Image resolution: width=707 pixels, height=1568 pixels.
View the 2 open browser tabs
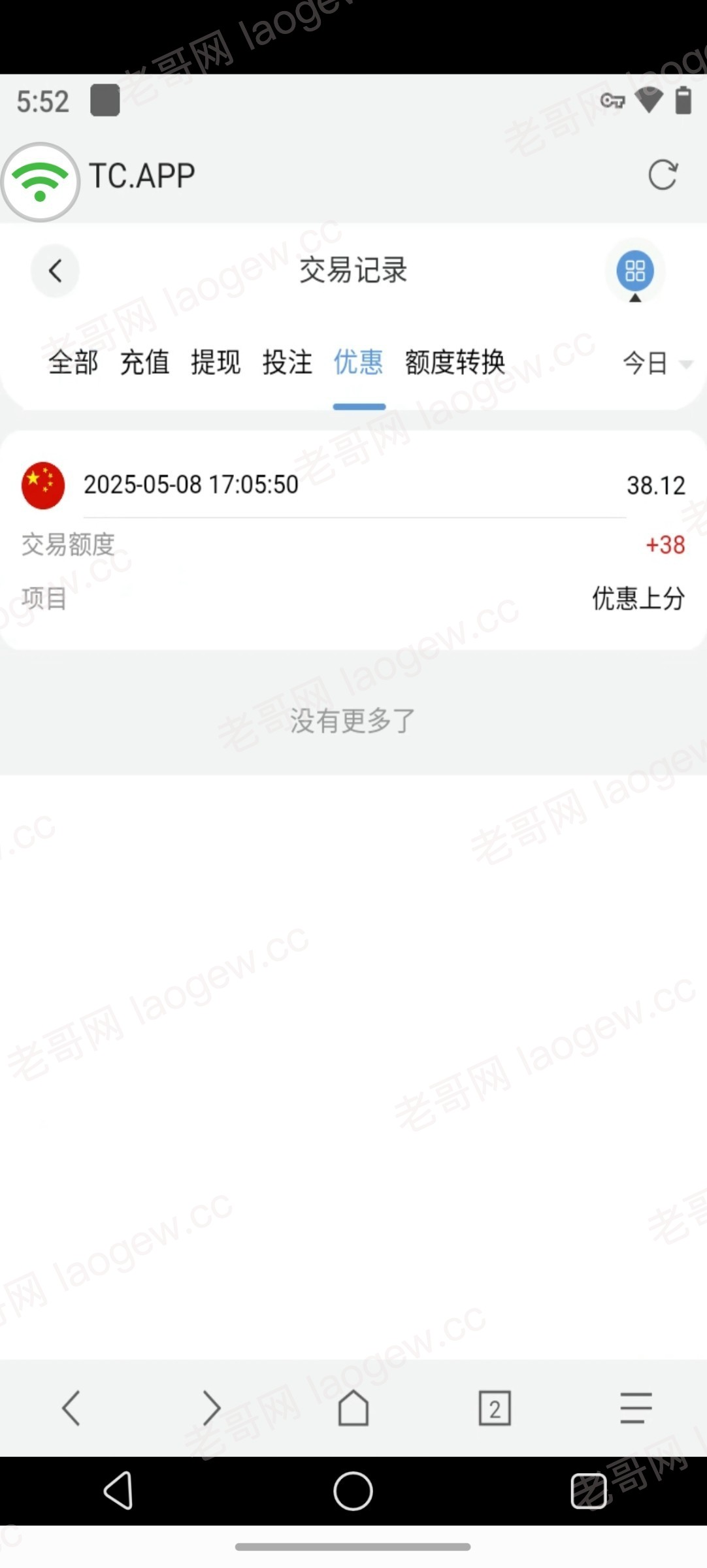(495, 1408)
